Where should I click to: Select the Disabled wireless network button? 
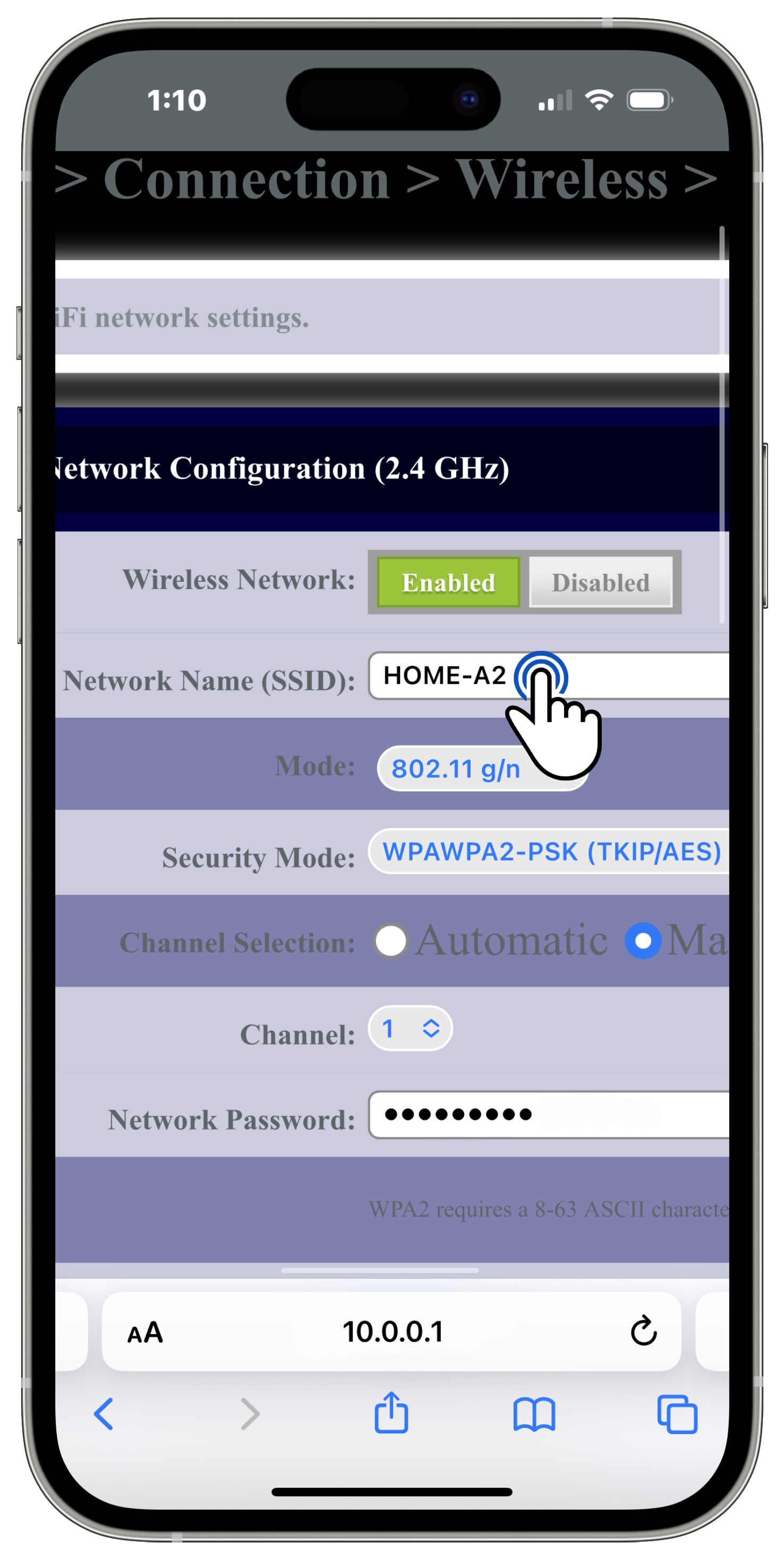point(600,582)
